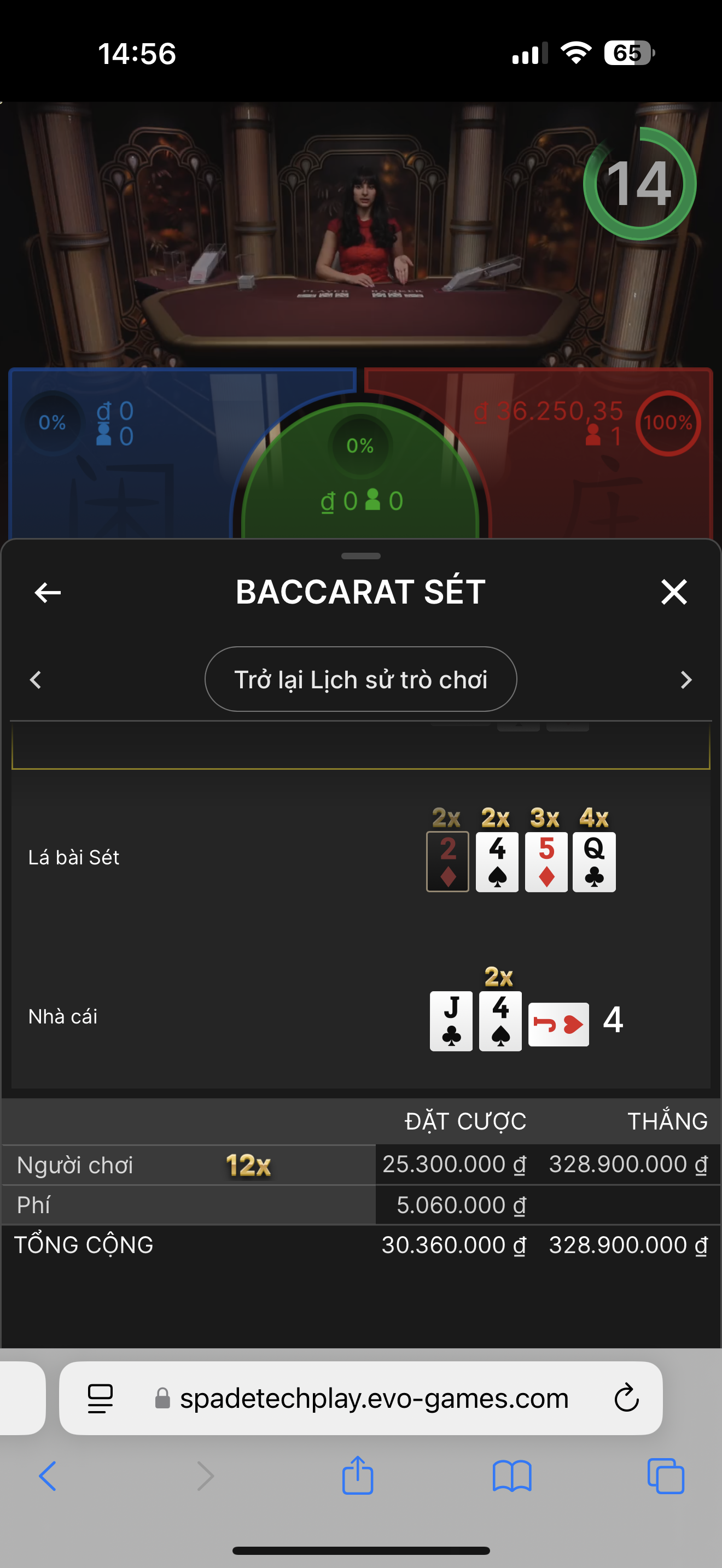Viewport: 722px width, 1568px height.
Task: Open the Safari share sheet
Action: tap(357, 1476)
